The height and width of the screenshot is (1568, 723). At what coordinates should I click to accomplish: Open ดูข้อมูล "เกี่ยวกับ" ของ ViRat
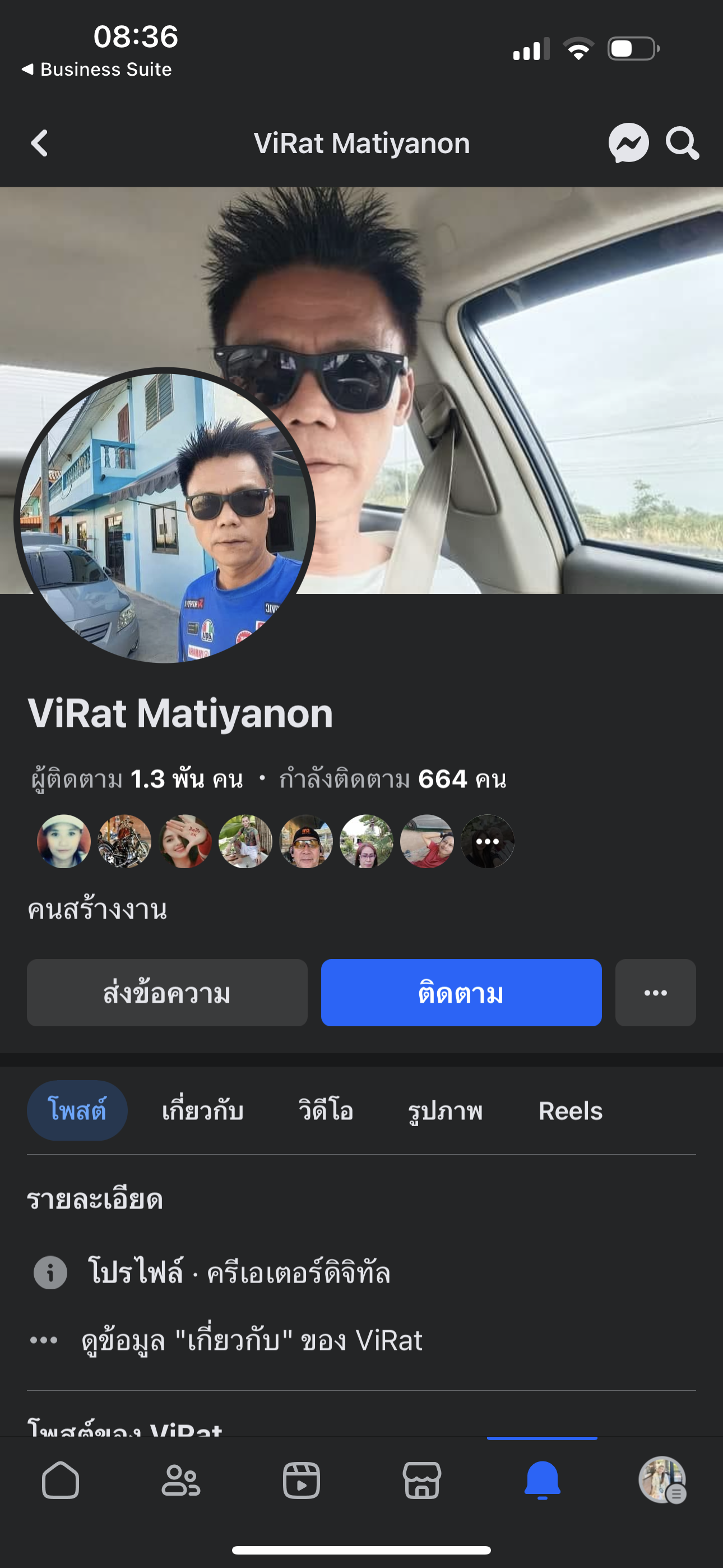point(252,1340)
